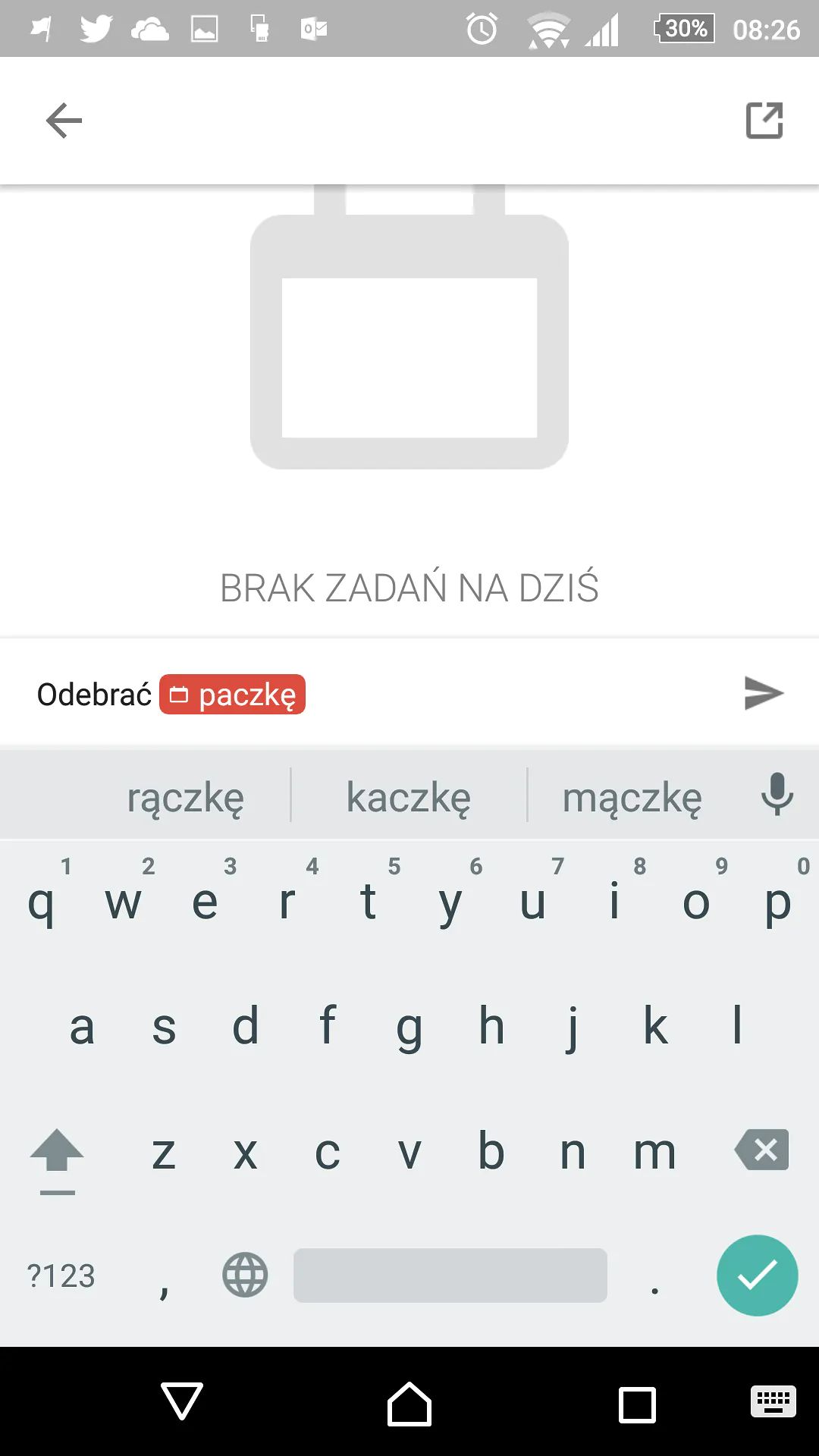Delete a character with backspace
This screenshot has width=819, height=1456.
pos(762,1150)
